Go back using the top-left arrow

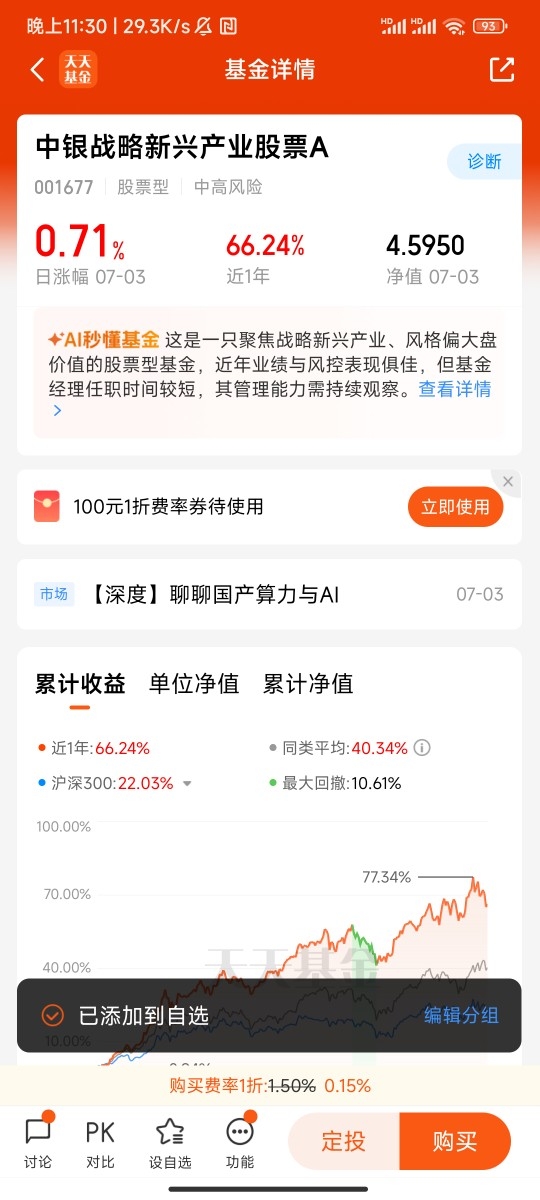[38, 69]
